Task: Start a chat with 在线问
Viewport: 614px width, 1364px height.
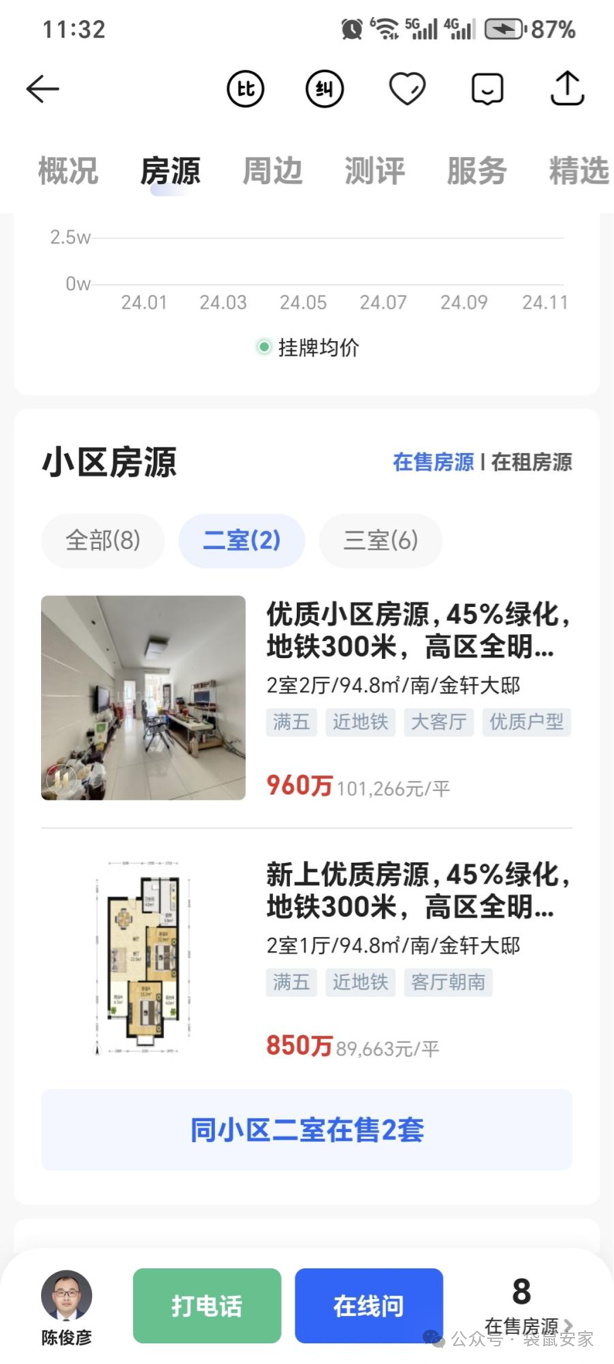Action: click(368, 1305)
